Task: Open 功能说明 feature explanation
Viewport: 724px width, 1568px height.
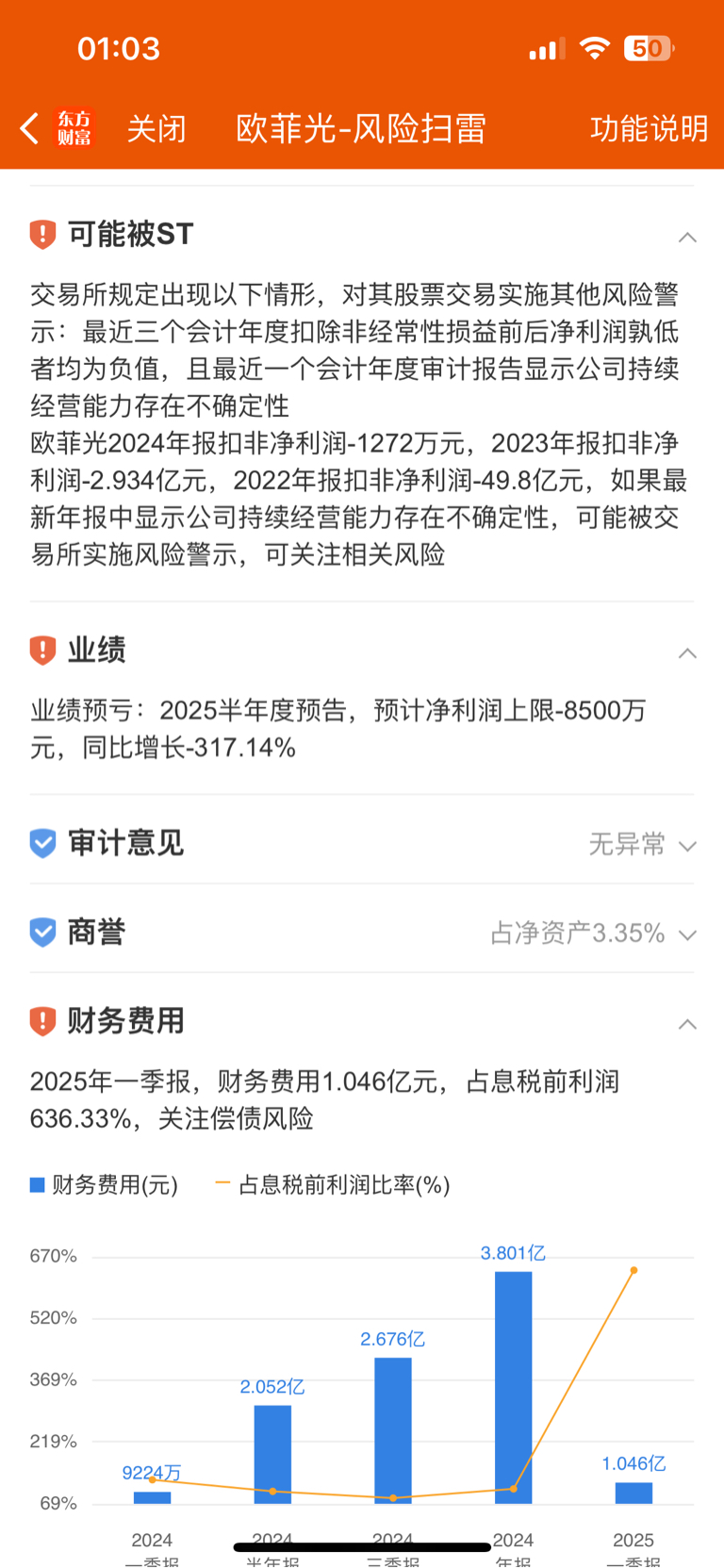Action: pos(649,128)
